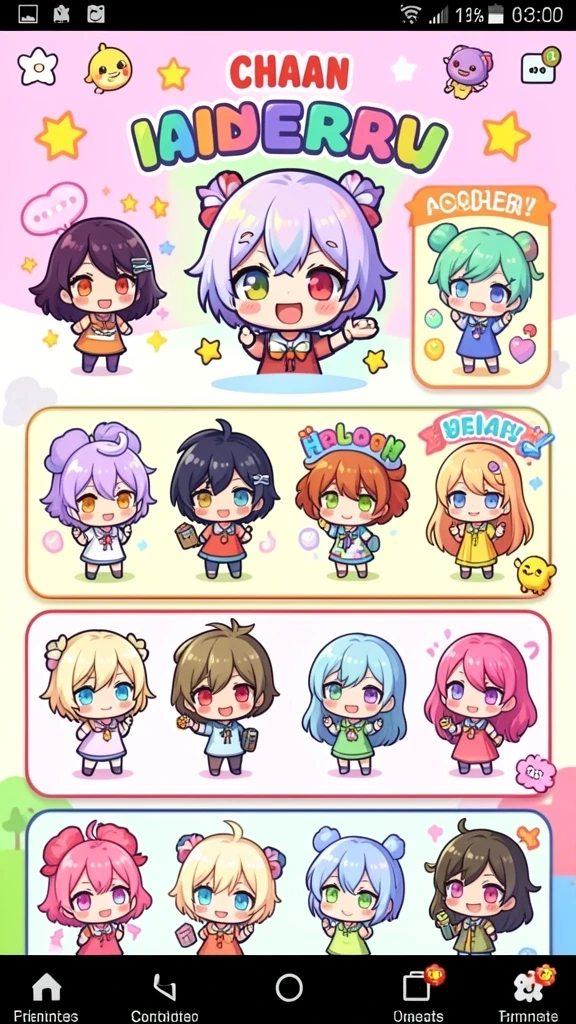The height and width of the screenshot is (1024, 576).
Task: Choose the pink-haired girl in red dress
Action: pyautogui.click(x=480, y=704)
